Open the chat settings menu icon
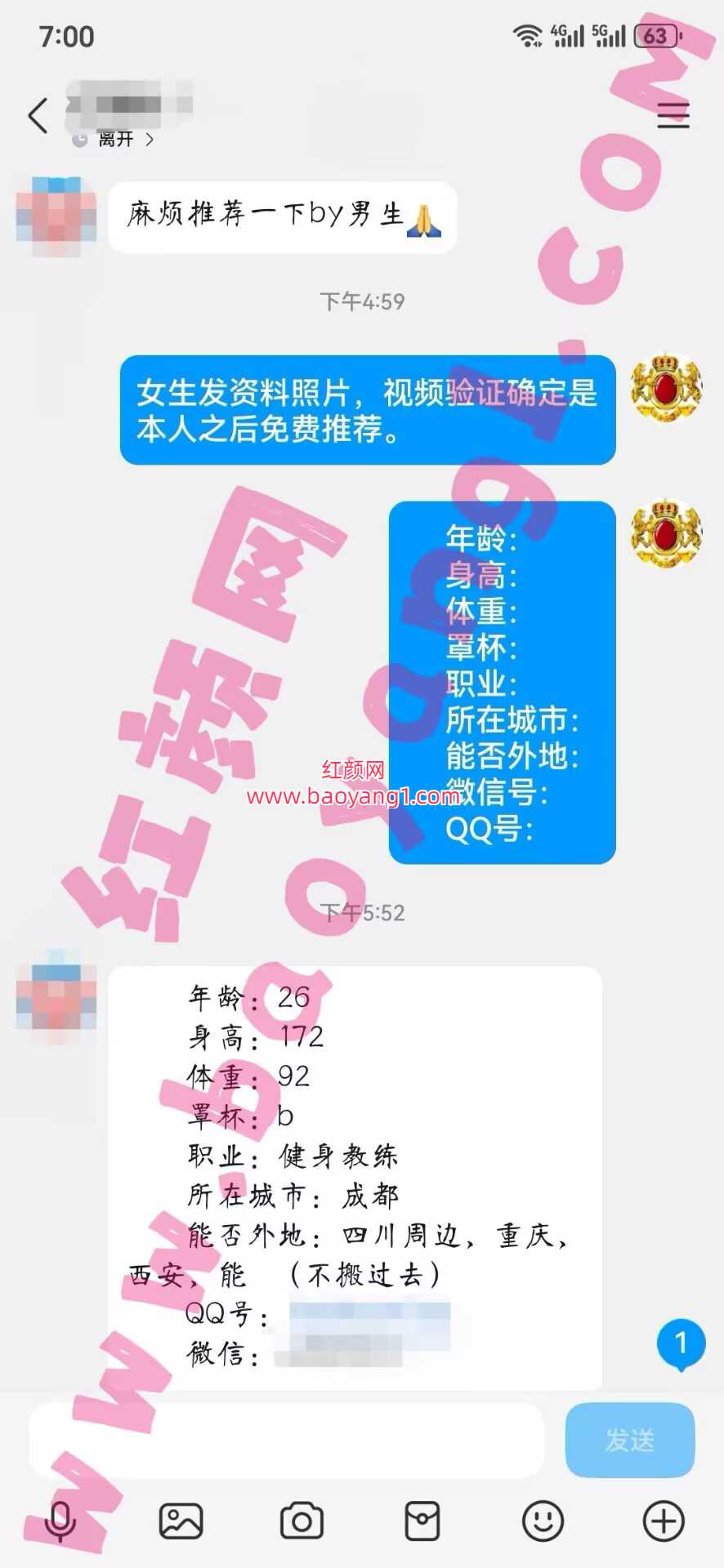The image size is (724, 1568). pyautogui.click(x=673, y=116)
